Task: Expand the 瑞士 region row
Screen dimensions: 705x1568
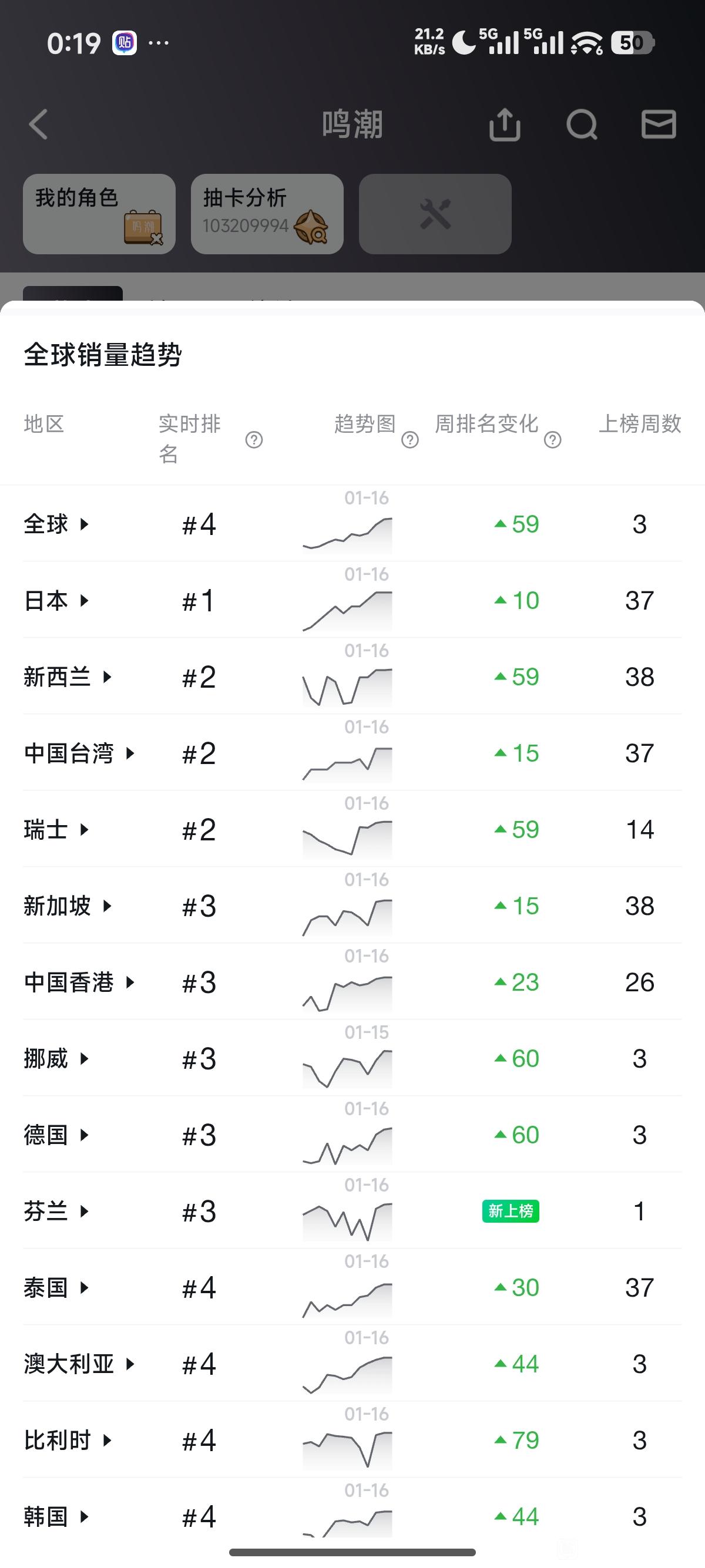Action: click(x=56, y=830)
